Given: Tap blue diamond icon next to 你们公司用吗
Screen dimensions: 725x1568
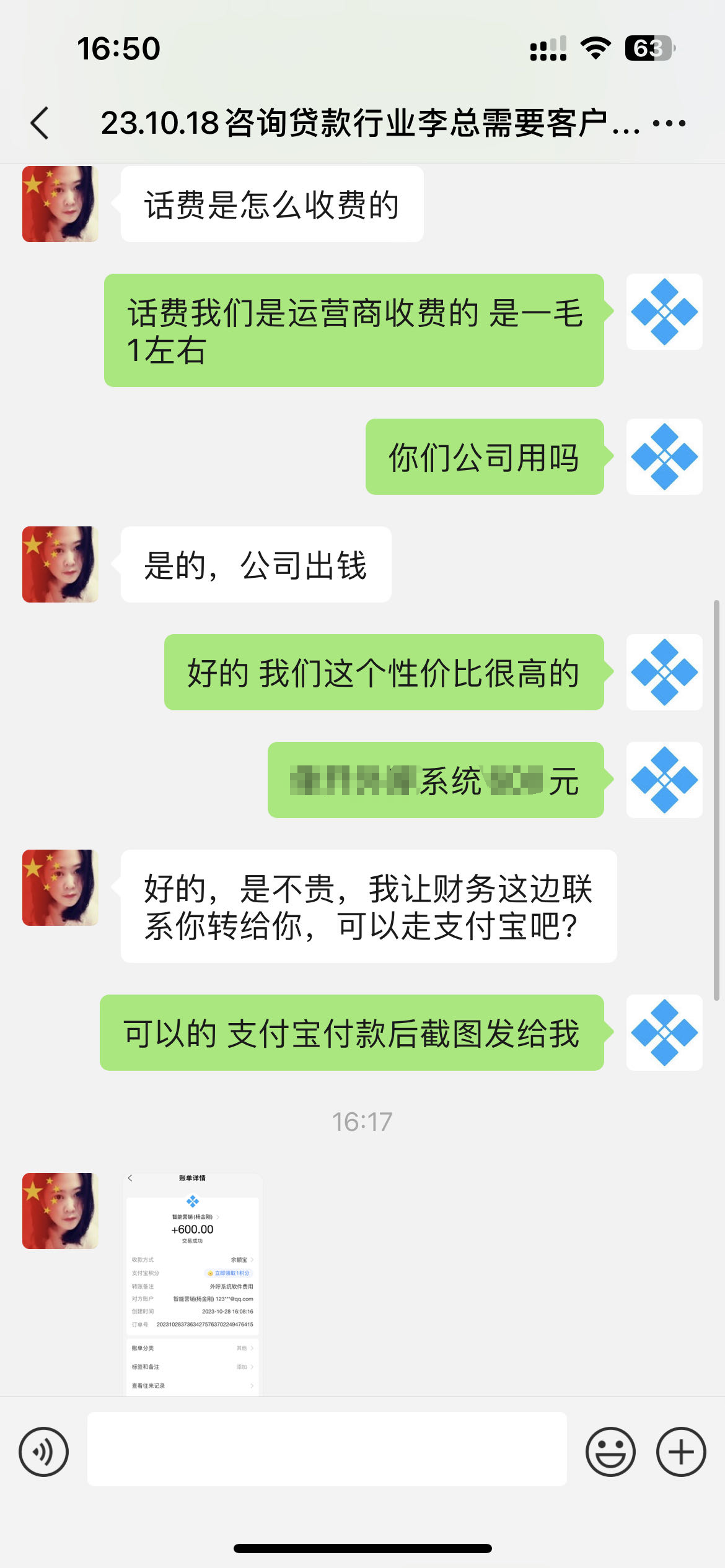Looking at the screenshot, I should (664, 456).
